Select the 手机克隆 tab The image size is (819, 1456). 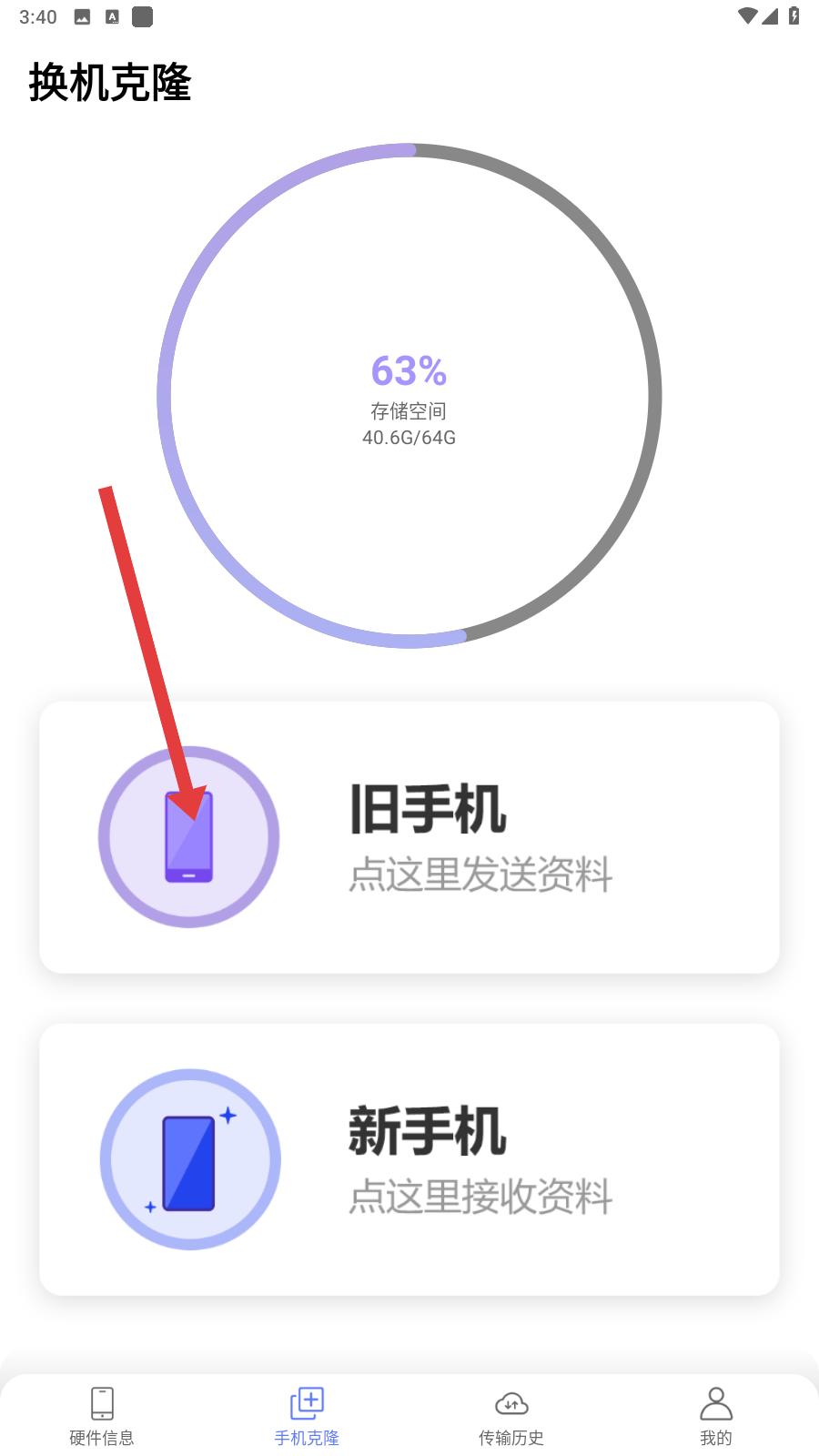[x=307, y=1416]
